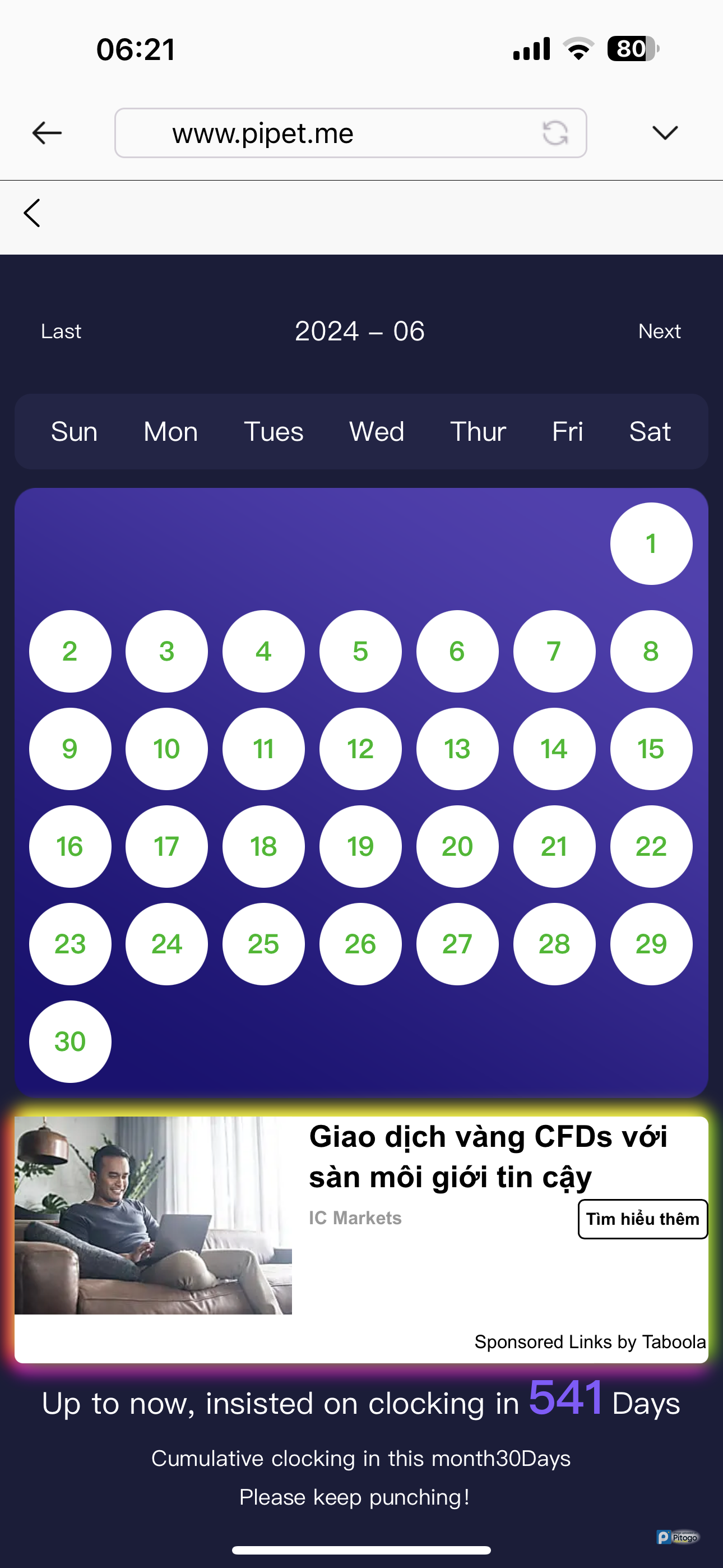Go to the Next month
Screen dimensions: 723x1568
point(659,331)
